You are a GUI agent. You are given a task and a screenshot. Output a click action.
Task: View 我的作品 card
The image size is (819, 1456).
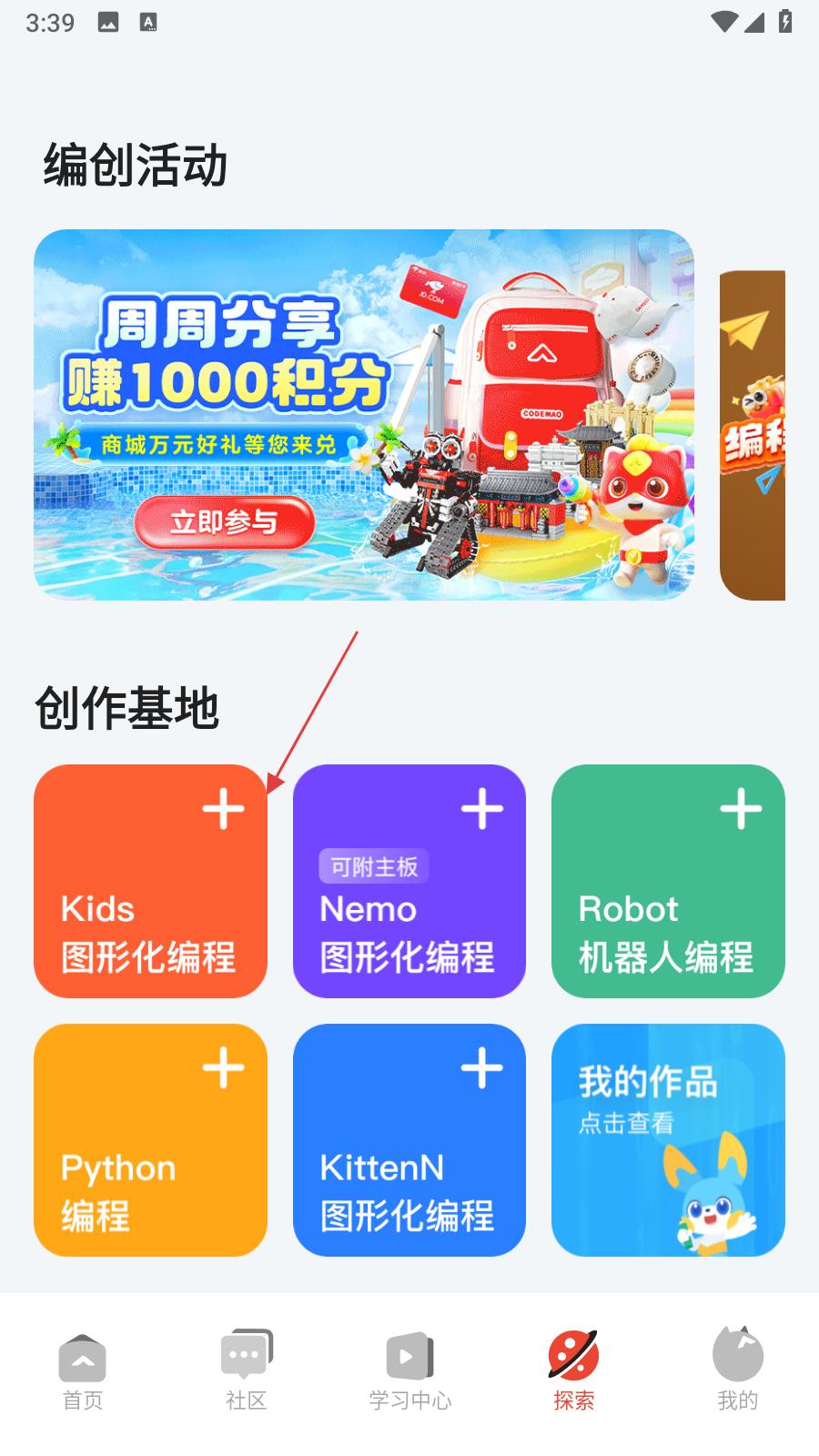tap(668, 1139)
